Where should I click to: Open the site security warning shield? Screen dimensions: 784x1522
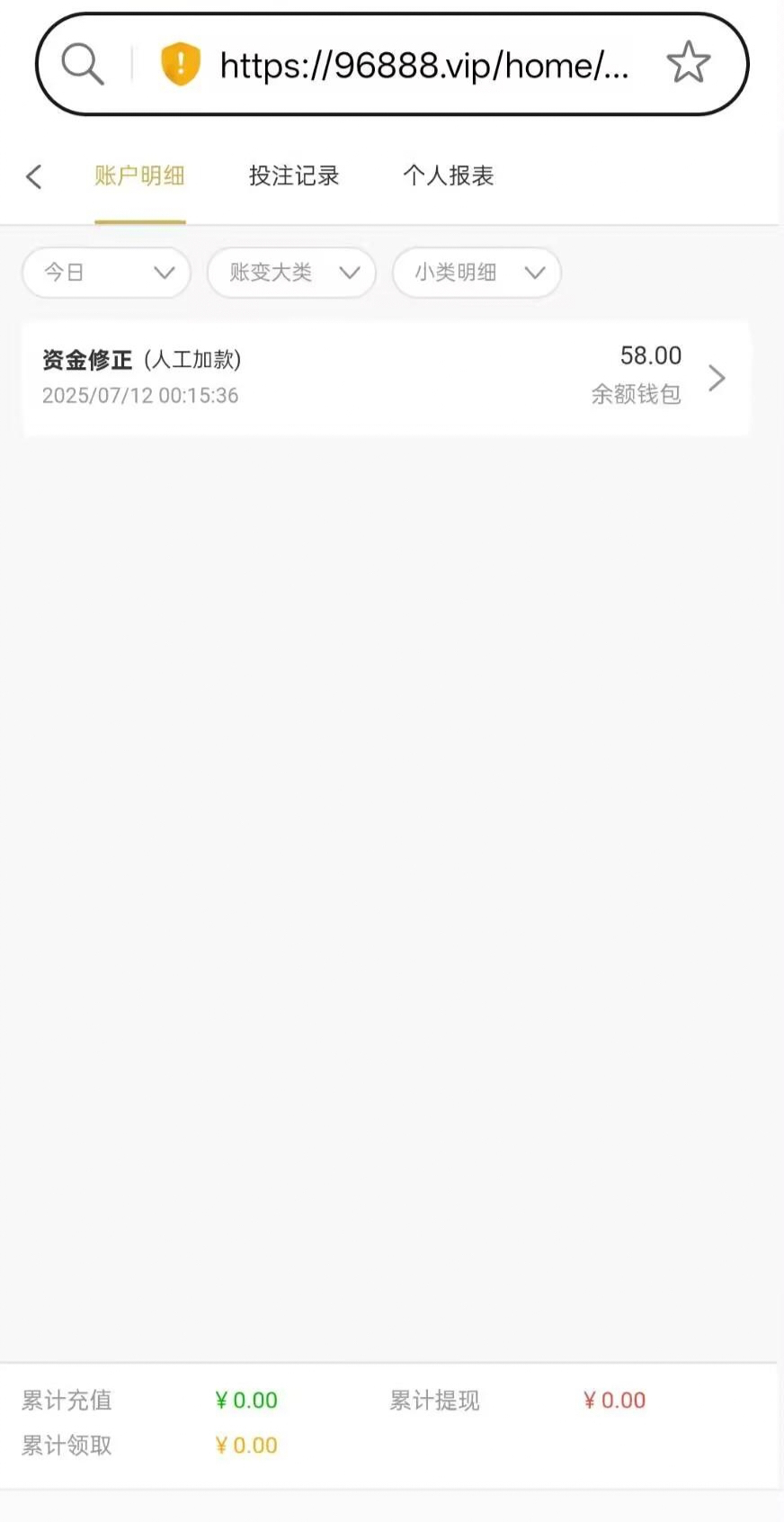180,65
